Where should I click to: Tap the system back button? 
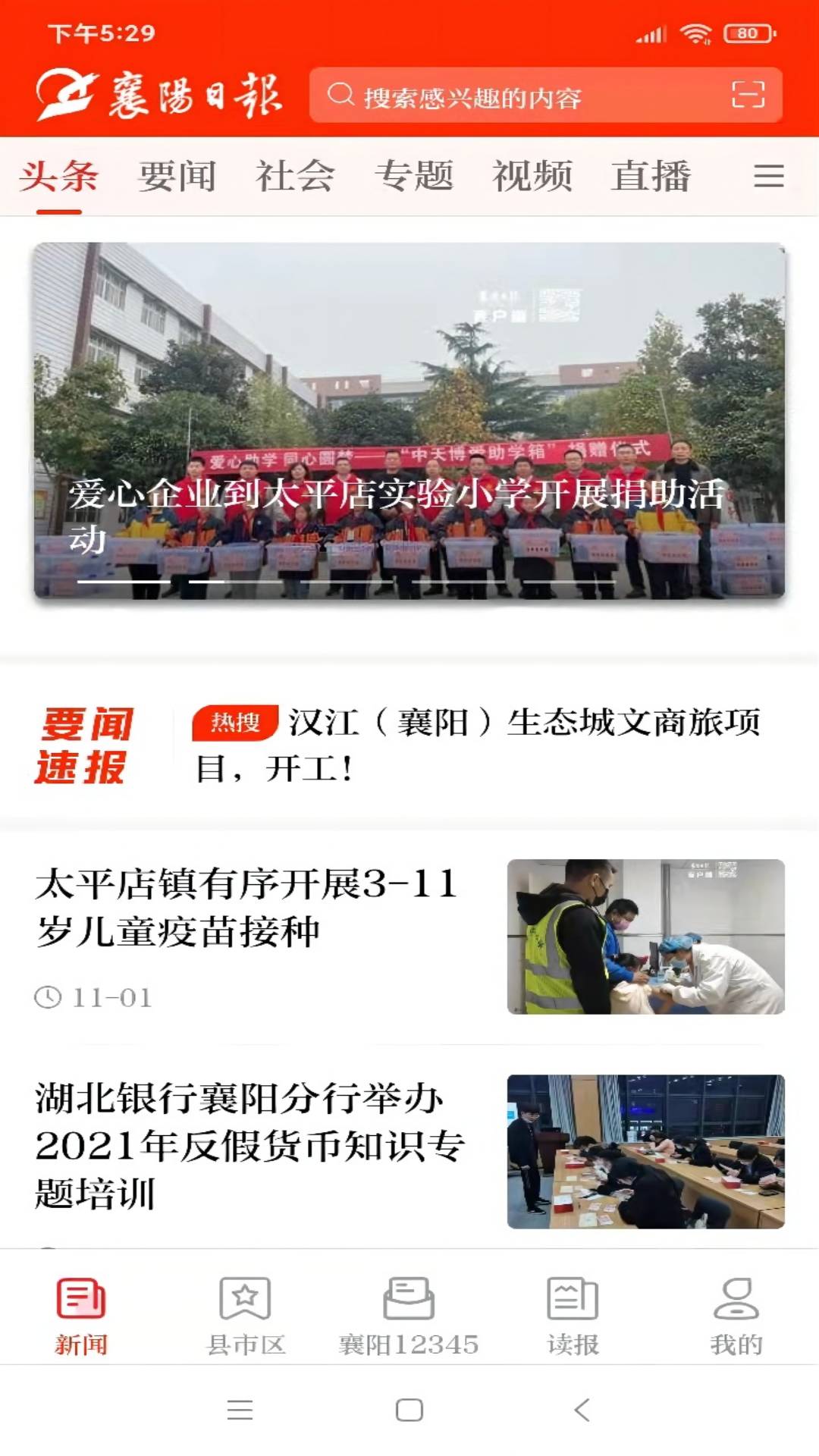coord(582,1410)
